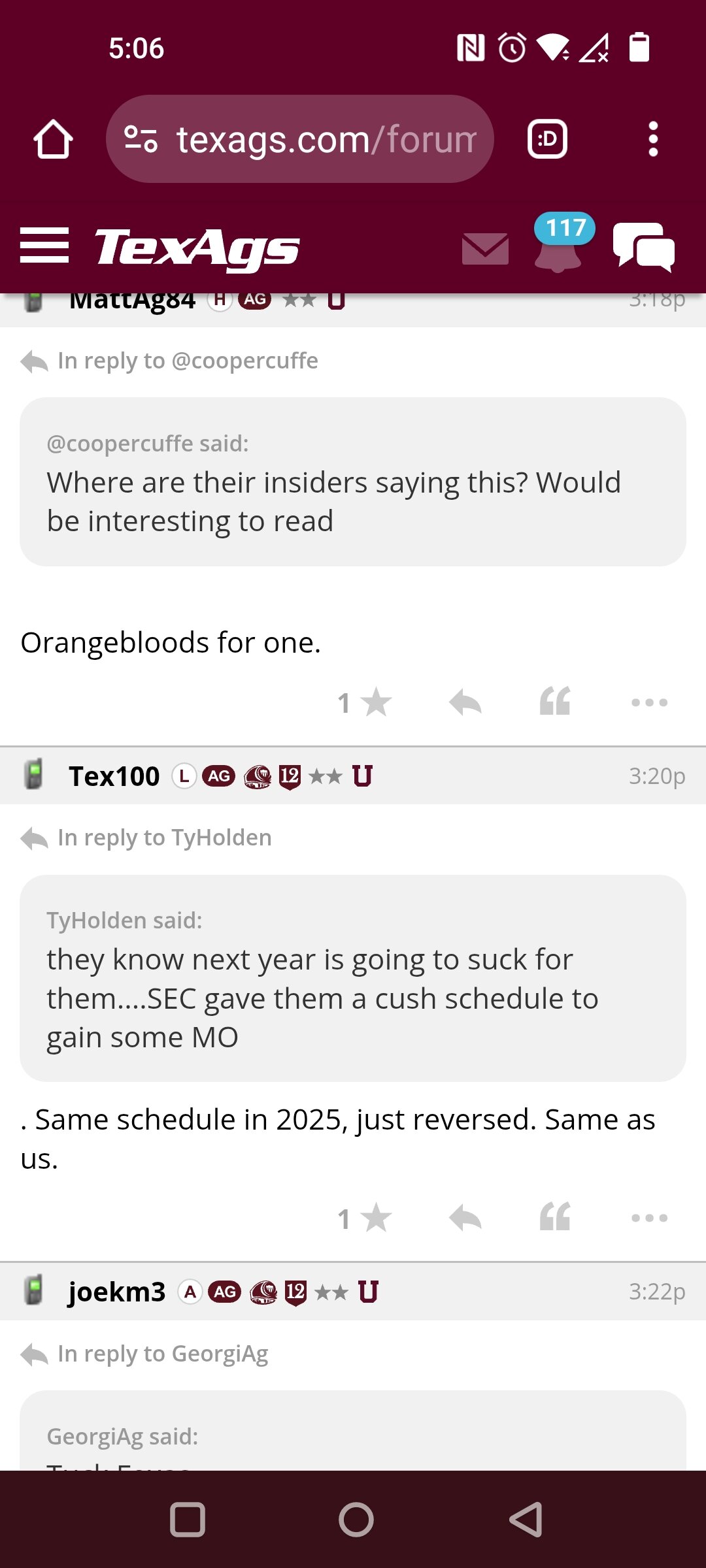Screen dimensions: 706x1568
Task: Open more options on Tex100's post
Action: point(649,1218)
